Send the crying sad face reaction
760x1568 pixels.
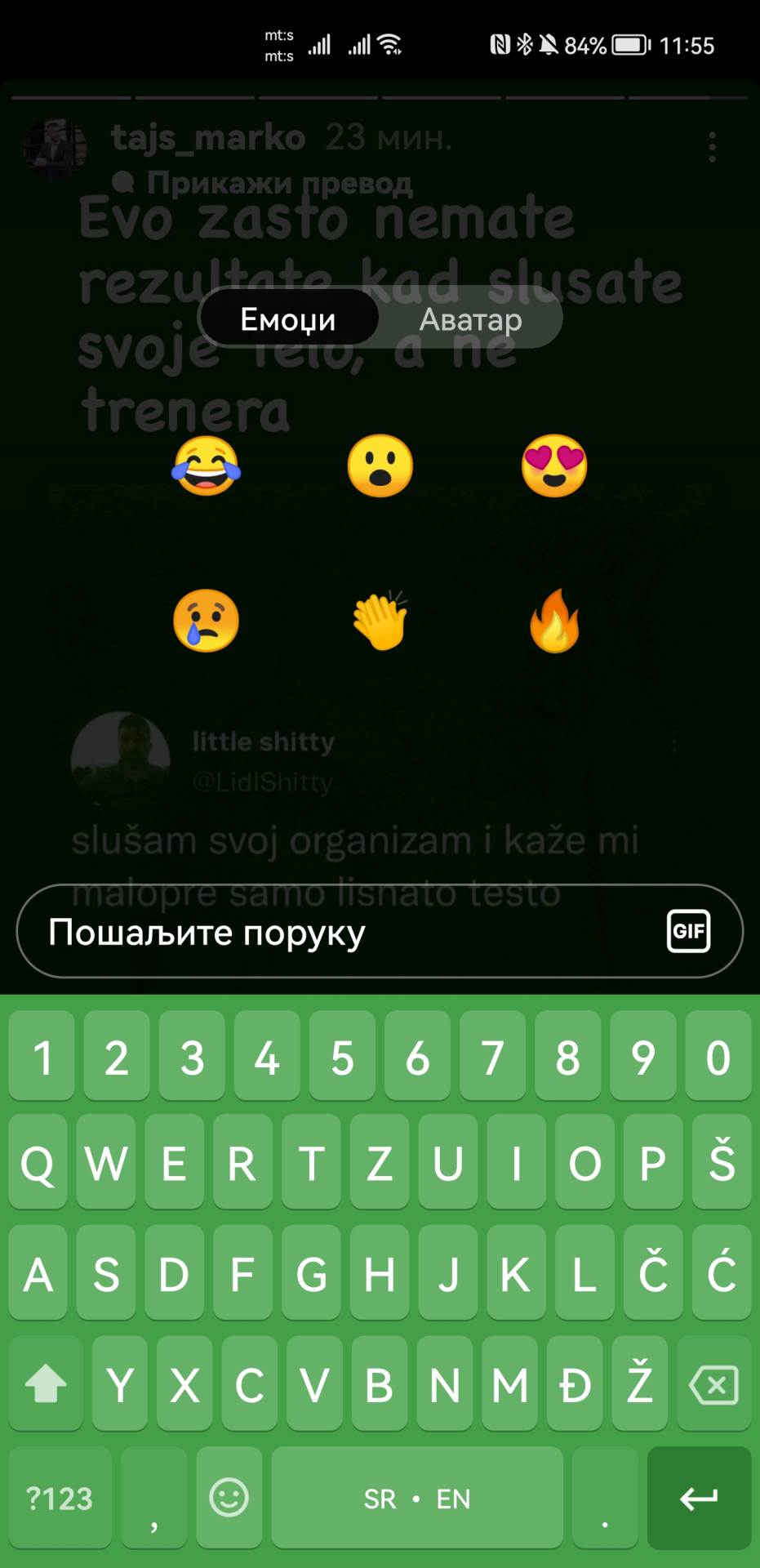click(206, 621)
